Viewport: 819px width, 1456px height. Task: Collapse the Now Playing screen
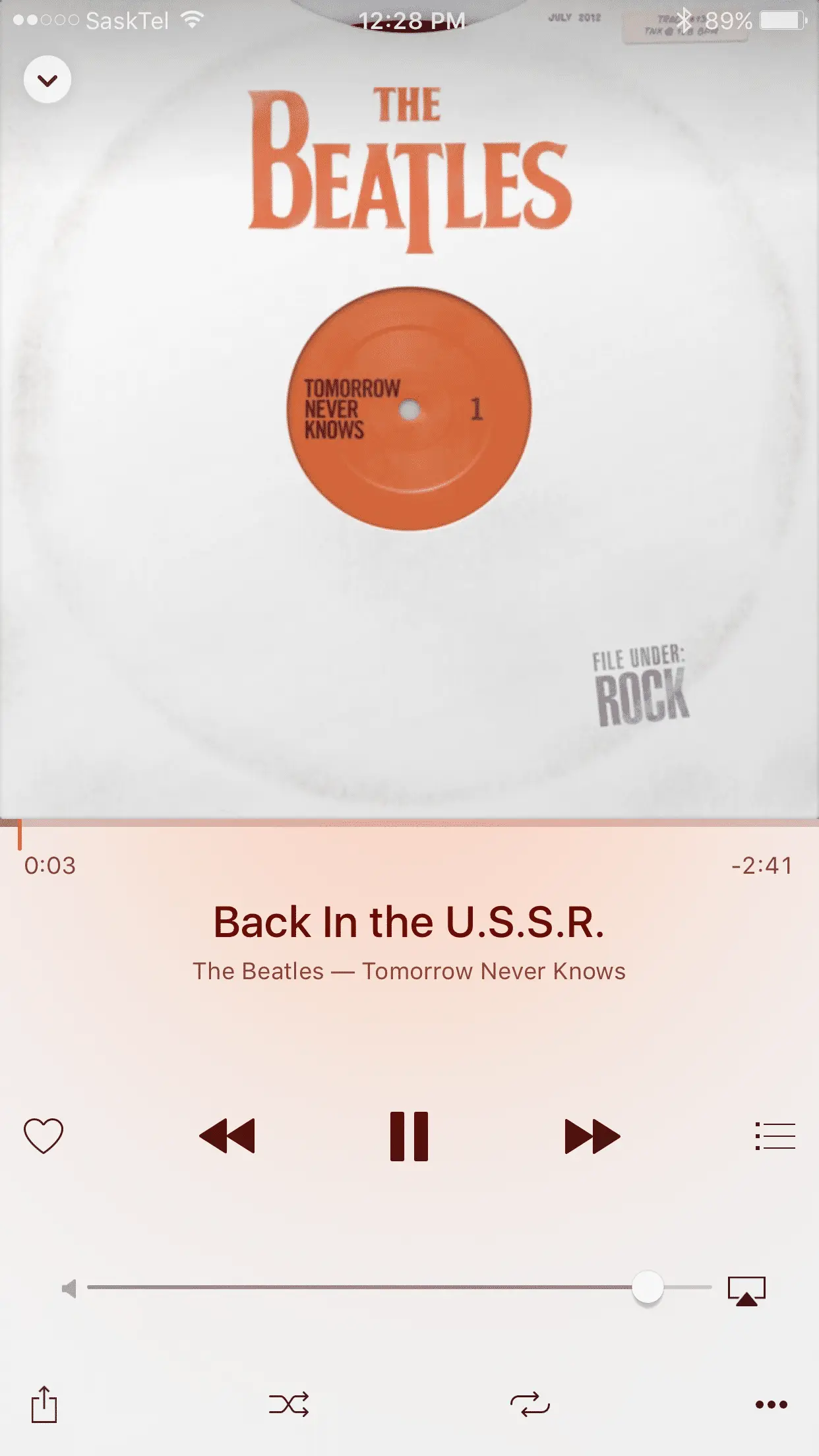click(47, 80)
